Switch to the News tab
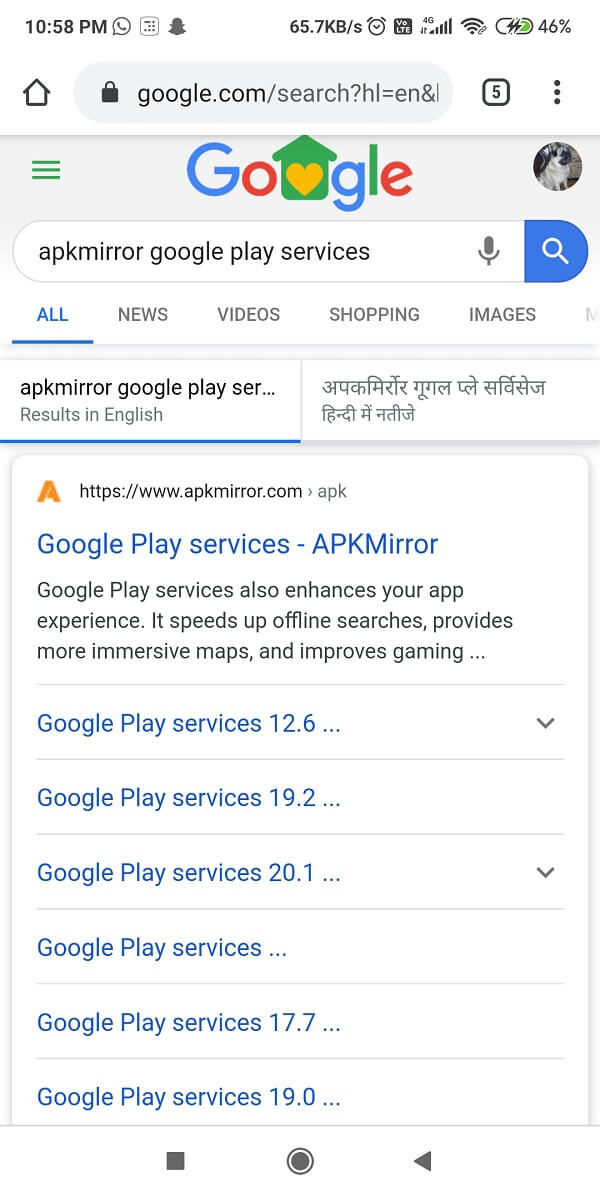This screenshot has height=1197, width=600. [x=143, y=315]
